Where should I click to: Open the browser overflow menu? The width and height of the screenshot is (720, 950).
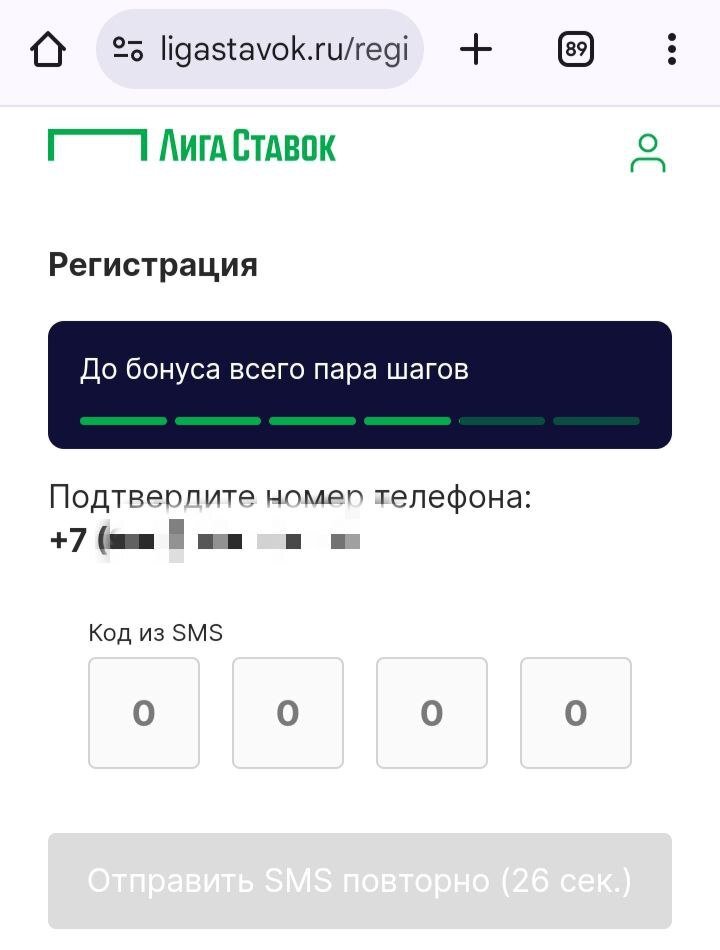[671, 49]
